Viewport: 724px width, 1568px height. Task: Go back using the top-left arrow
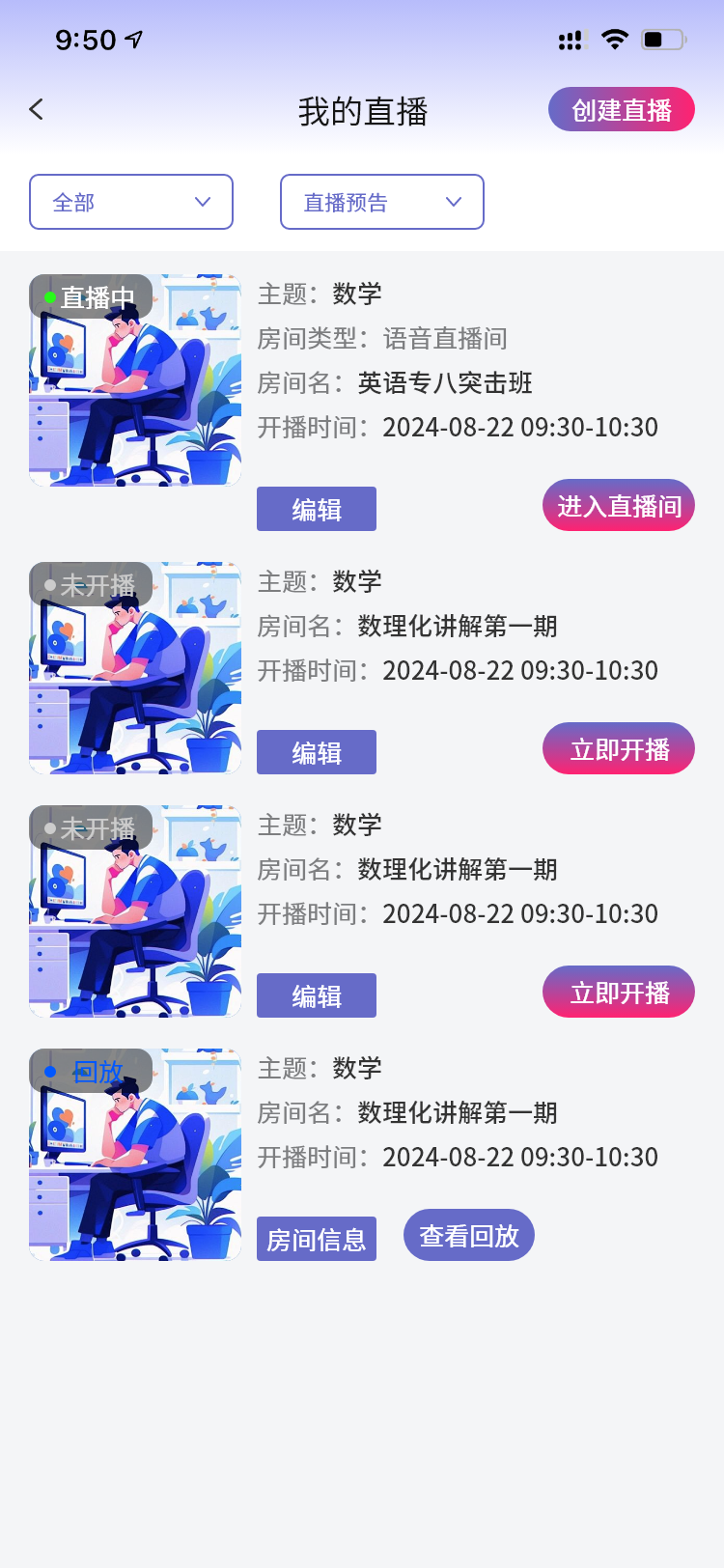click(x=37, y=110)
